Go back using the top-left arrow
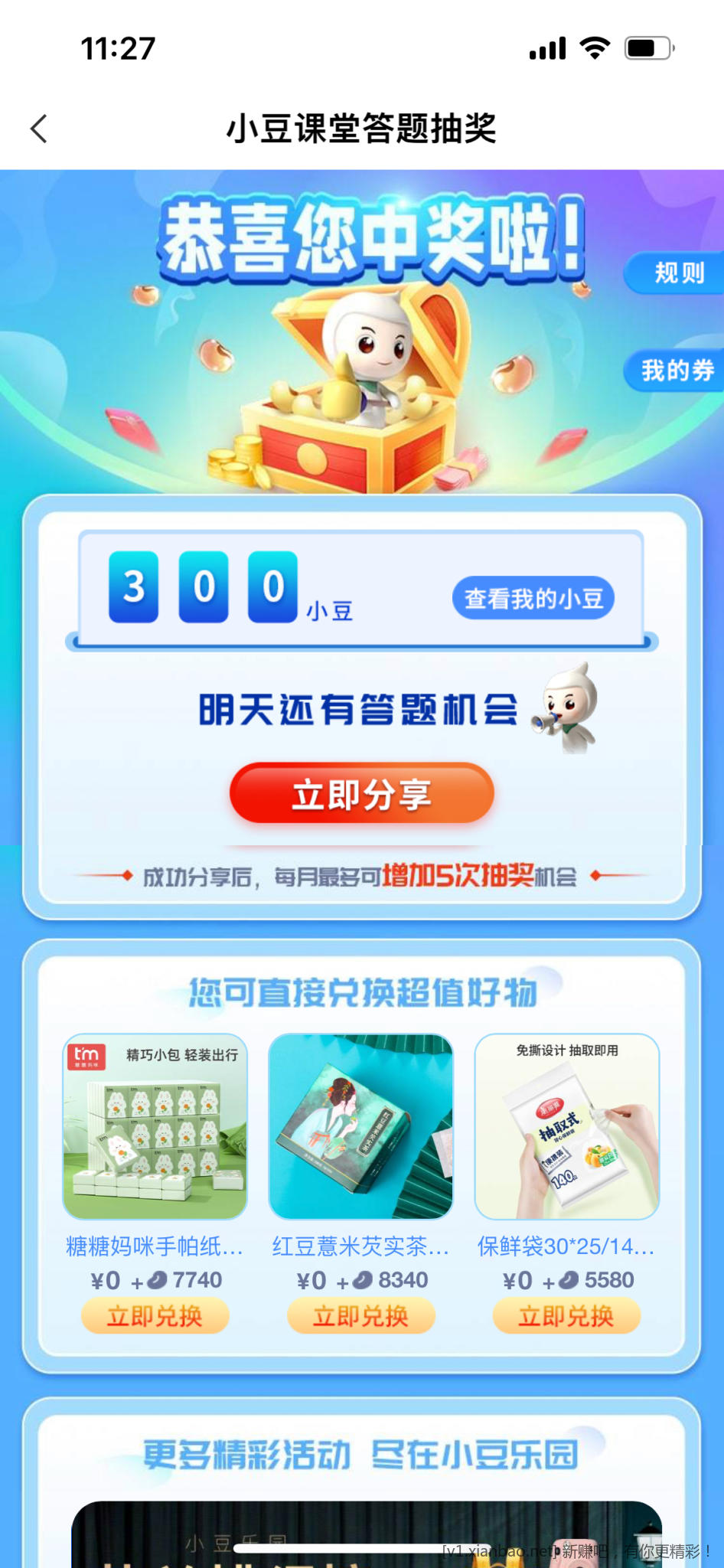This screenshot has height=1568, width=724. coord(40,129)
